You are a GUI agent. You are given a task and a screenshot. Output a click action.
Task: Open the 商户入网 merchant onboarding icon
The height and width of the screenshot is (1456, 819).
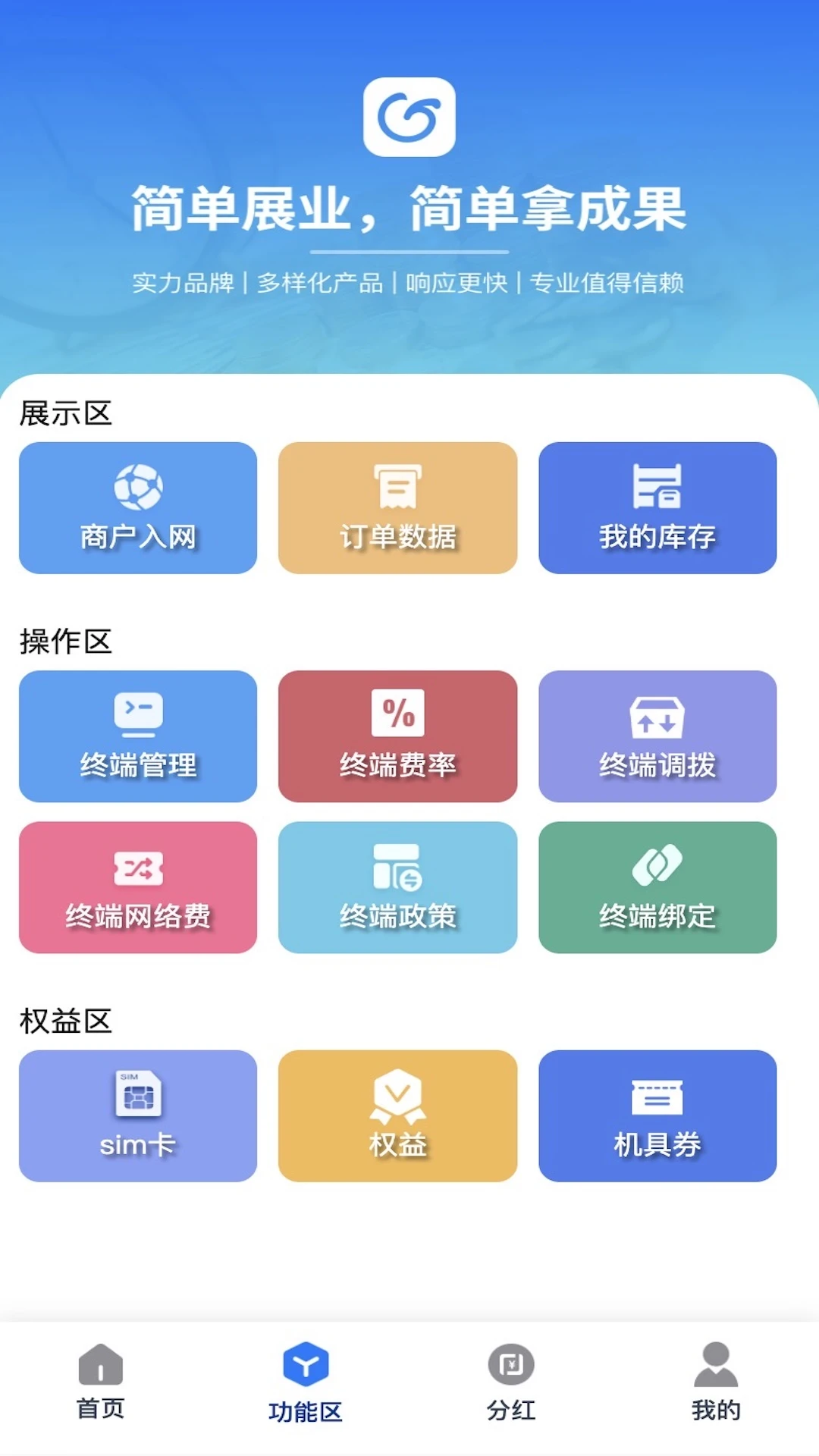coord(137,508)
